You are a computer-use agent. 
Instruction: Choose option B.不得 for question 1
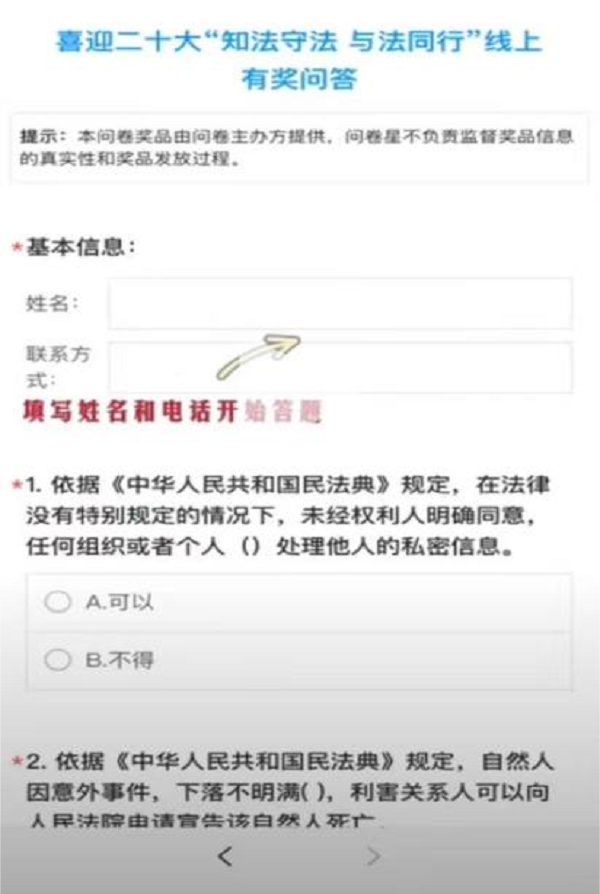pos(59,659)
